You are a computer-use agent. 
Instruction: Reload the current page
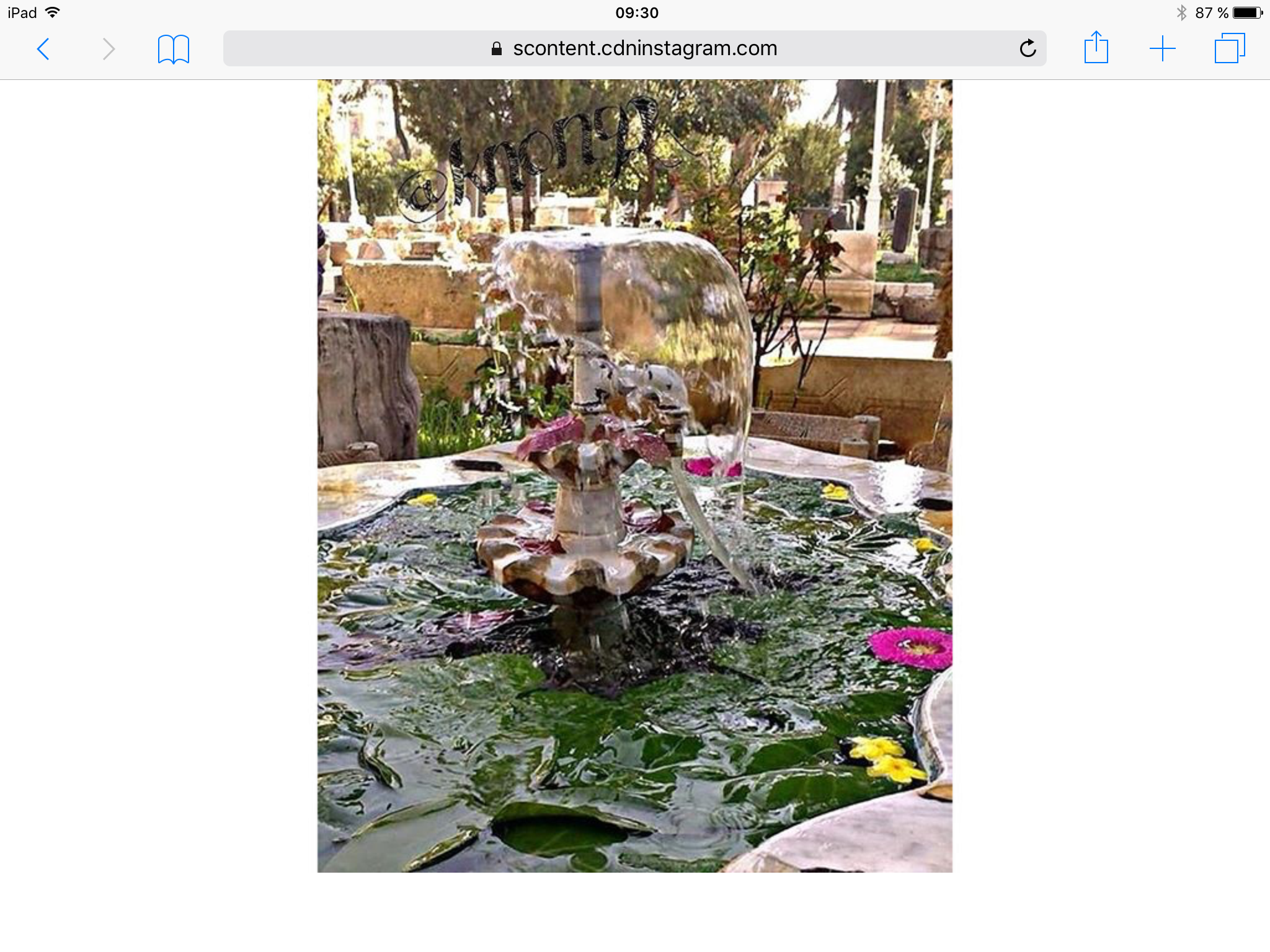[1028, 48]
